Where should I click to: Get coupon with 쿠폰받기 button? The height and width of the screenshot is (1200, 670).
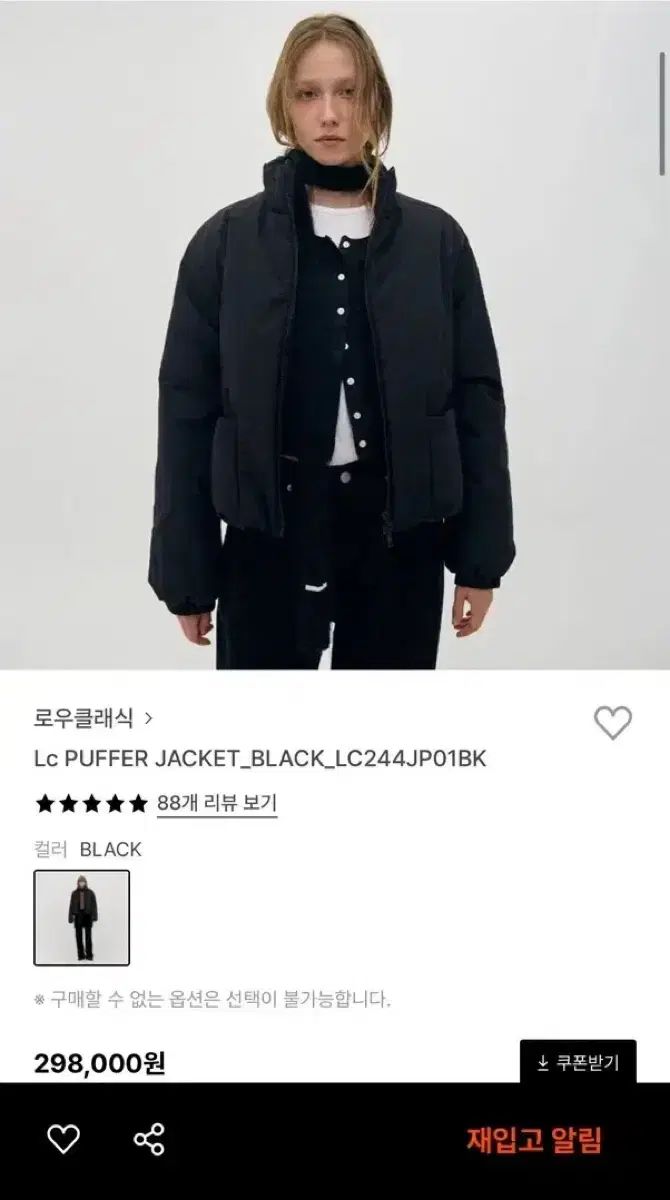[x=578, y=1063]
